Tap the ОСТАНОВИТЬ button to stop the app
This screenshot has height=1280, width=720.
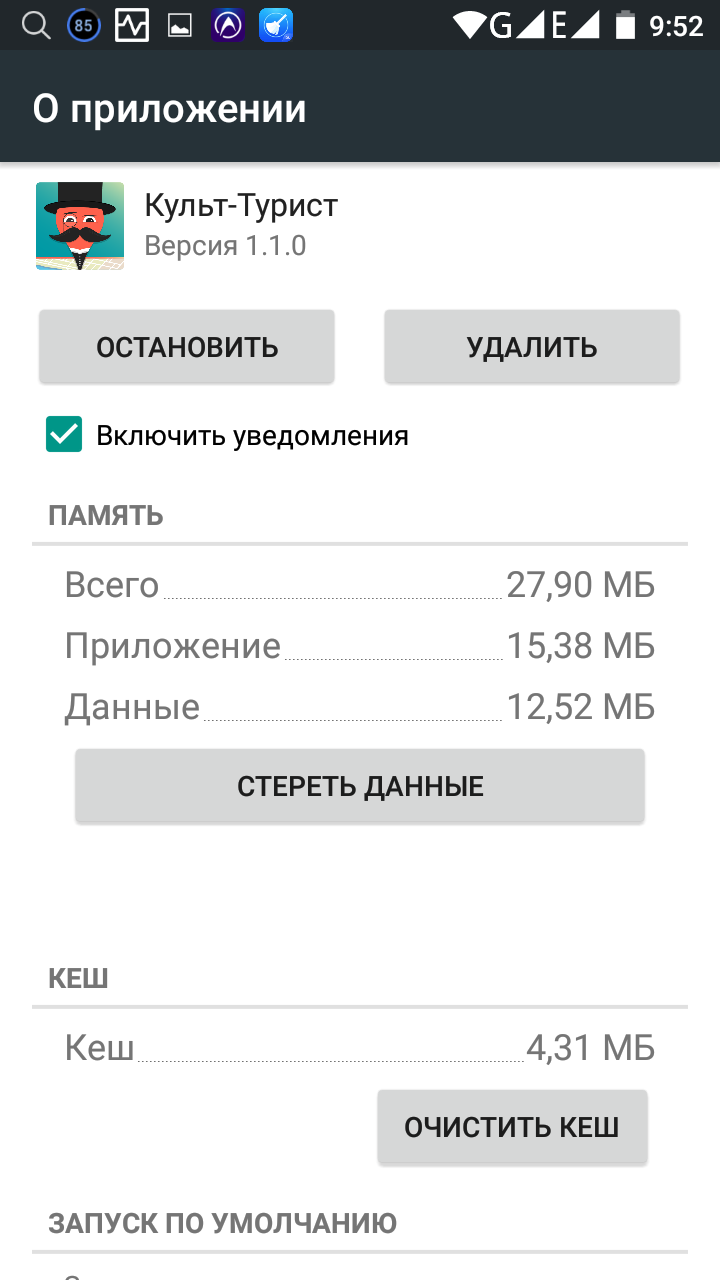tap(187, 347)
